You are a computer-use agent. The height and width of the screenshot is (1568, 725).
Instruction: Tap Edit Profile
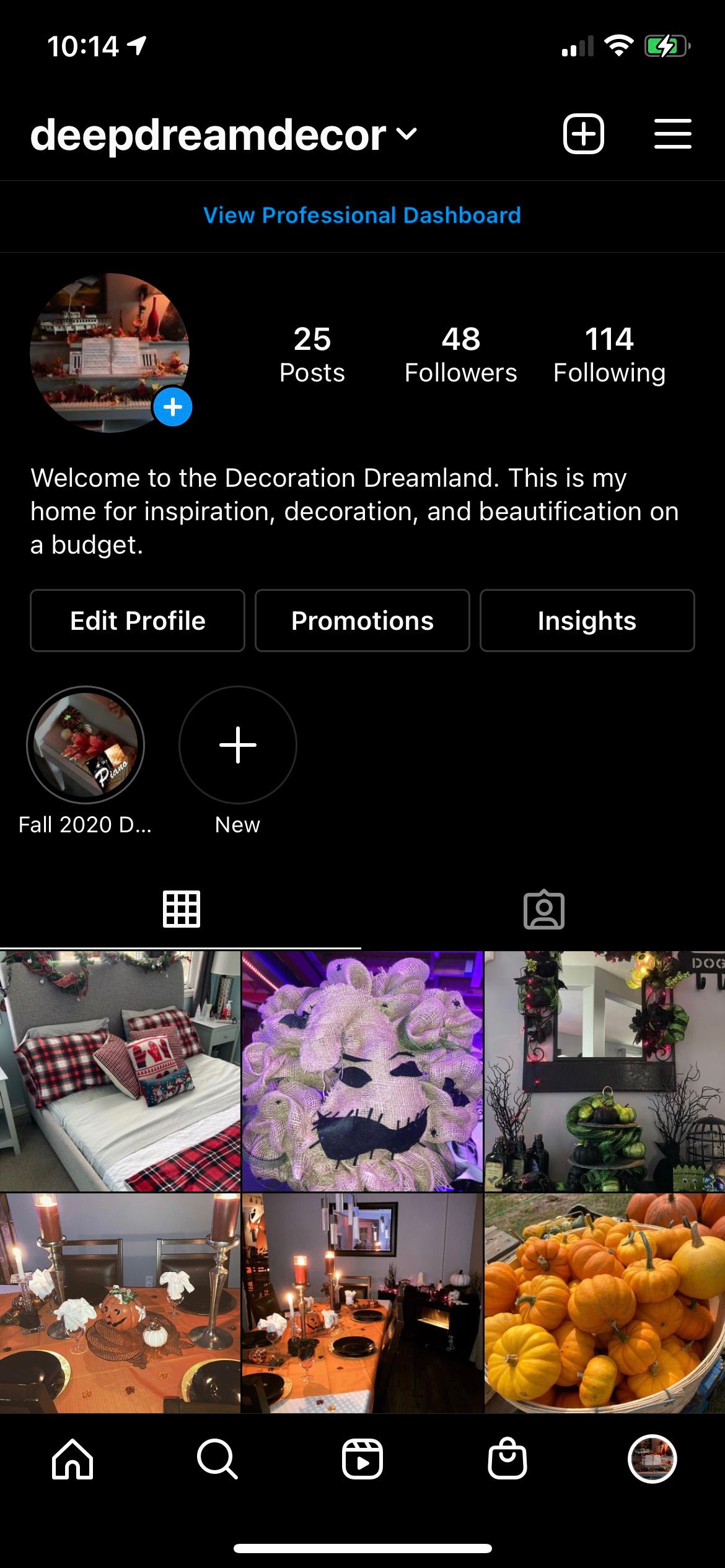pos(138,621)
